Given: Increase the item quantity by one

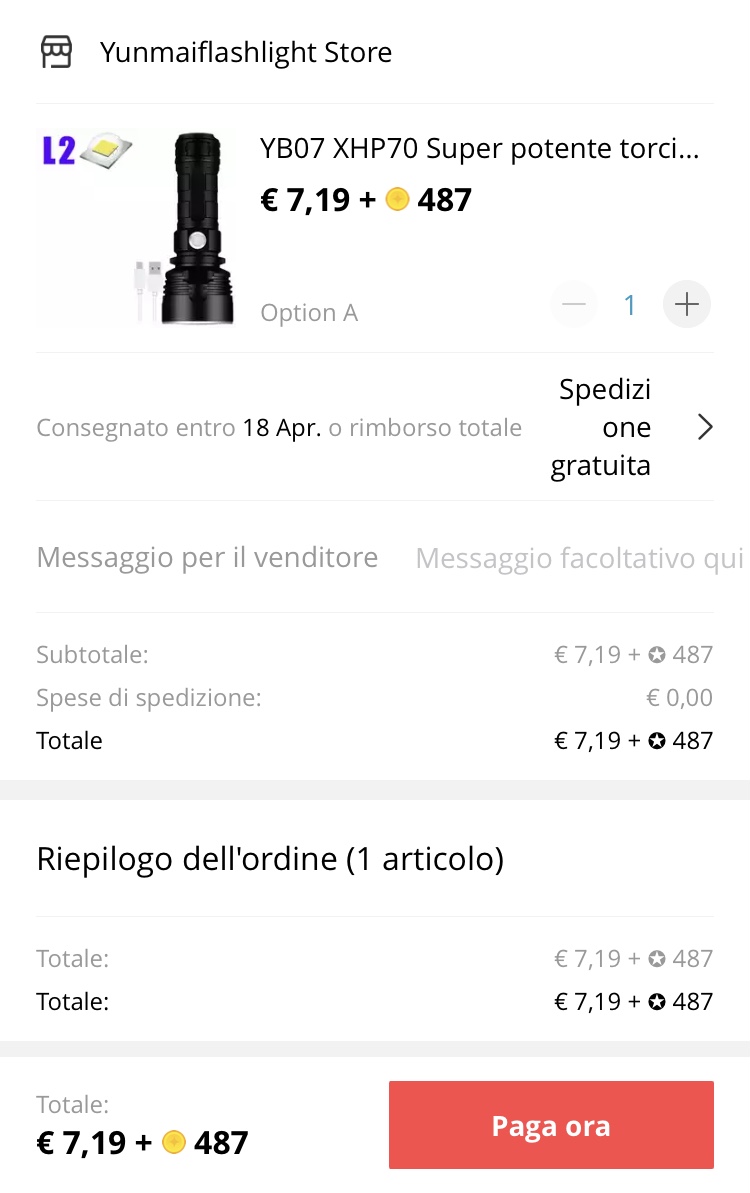Looking at the screenshot, I should tap(687, 305).
